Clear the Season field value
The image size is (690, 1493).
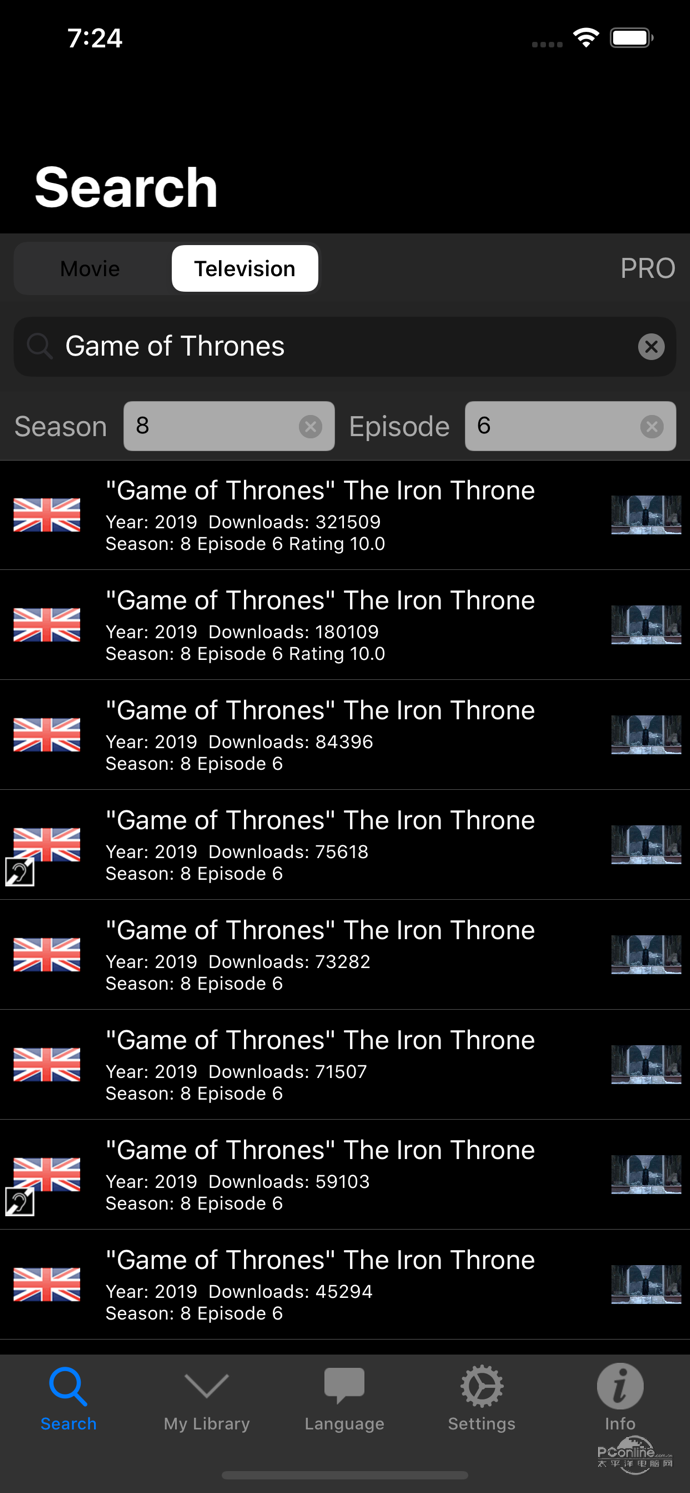tap(310, 426)
